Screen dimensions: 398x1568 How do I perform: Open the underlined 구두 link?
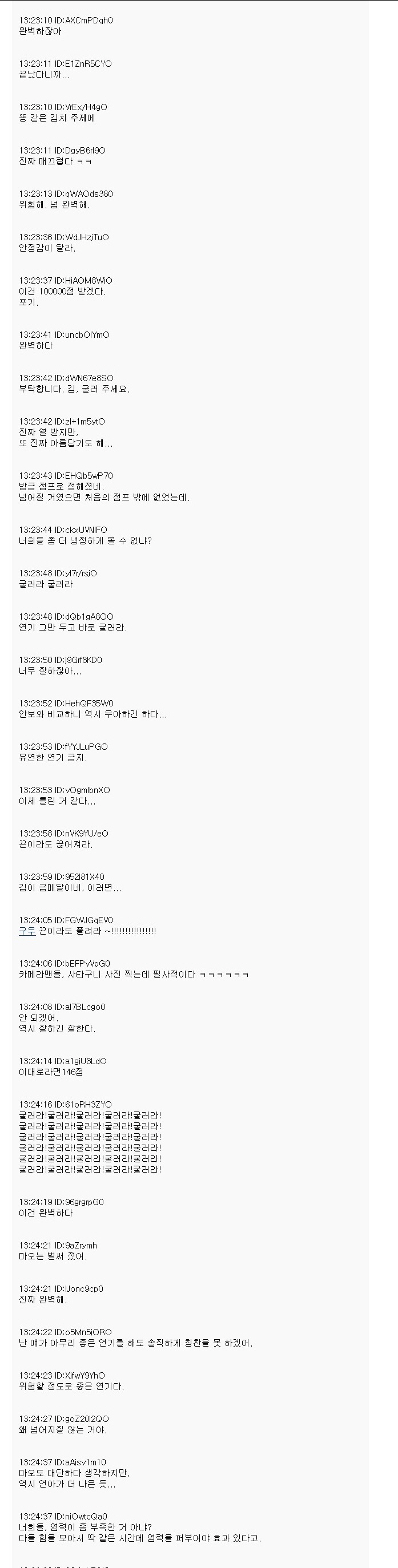(27, 931)
